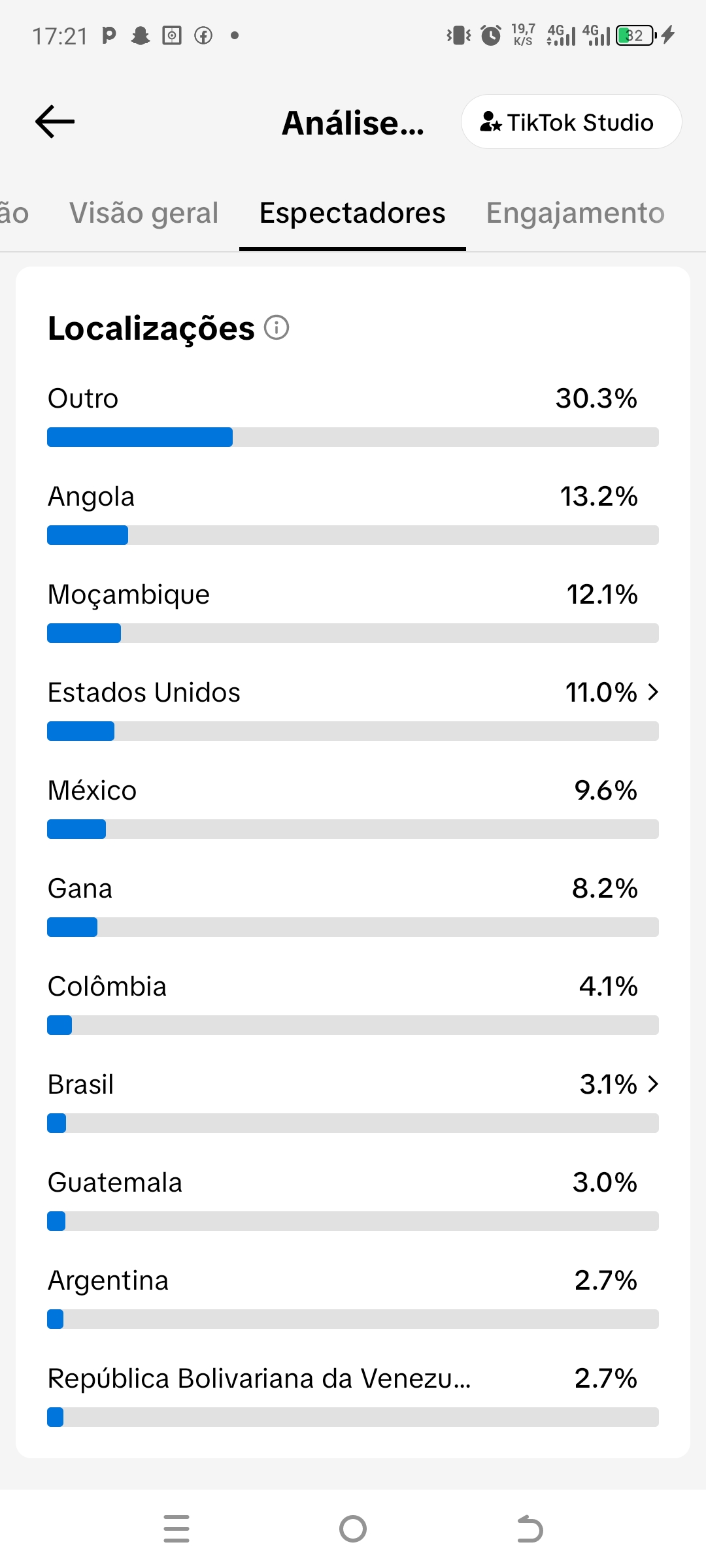
Task: Go back using the top-left arrow
Action: click(55, 122)
